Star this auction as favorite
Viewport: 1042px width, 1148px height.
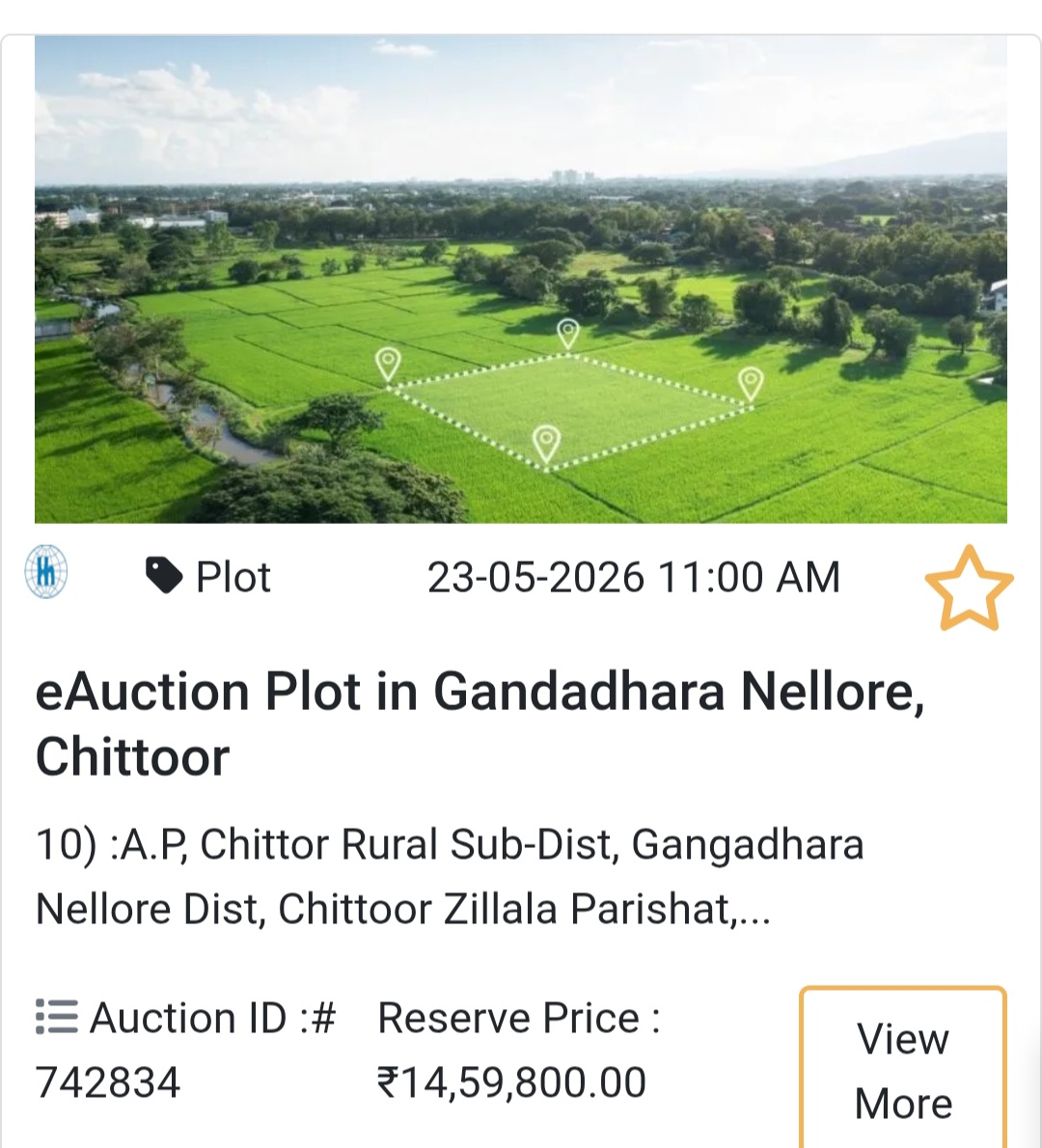tap(970, 587)
